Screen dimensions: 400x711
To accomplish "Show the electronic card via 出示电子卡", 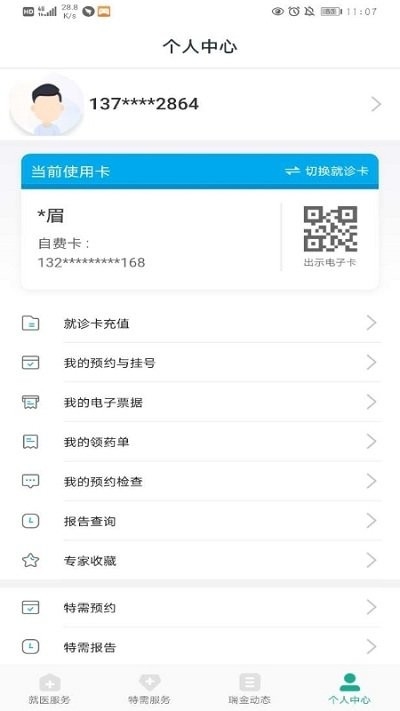I will tap(330, 236).
